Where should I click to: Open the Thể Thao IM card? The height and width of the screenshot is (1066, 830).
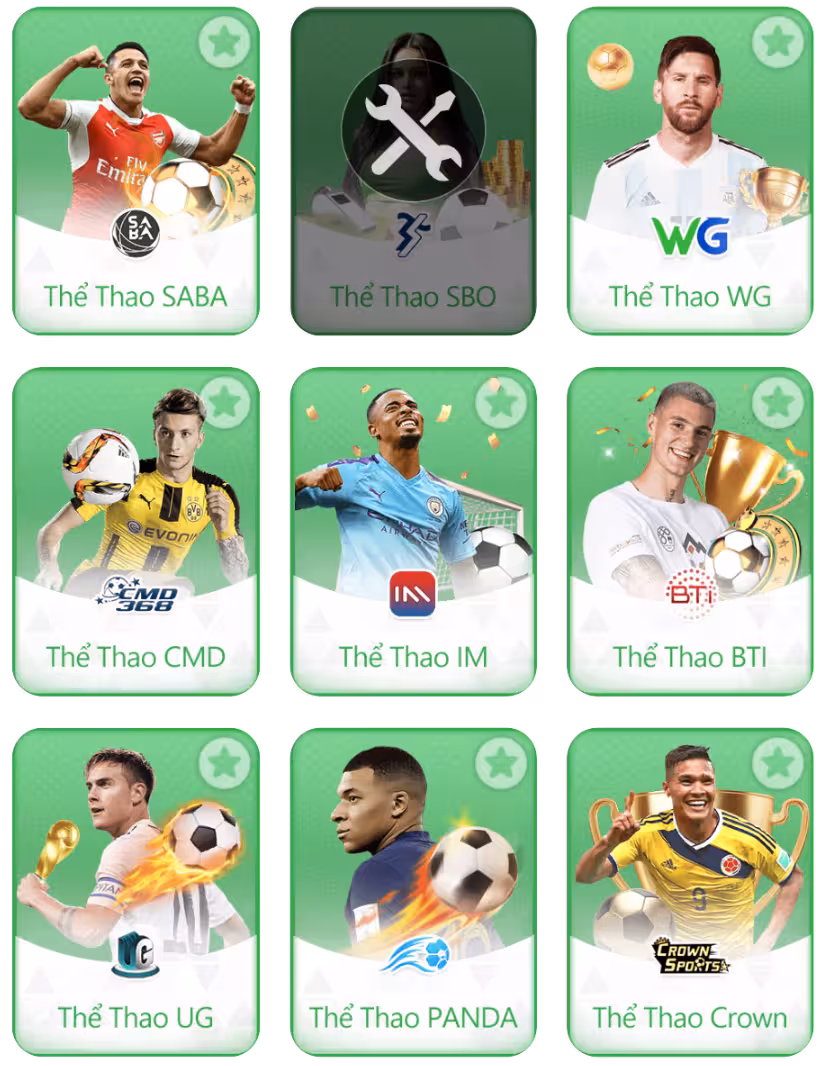pyautogui.click(x=412, y=560)
